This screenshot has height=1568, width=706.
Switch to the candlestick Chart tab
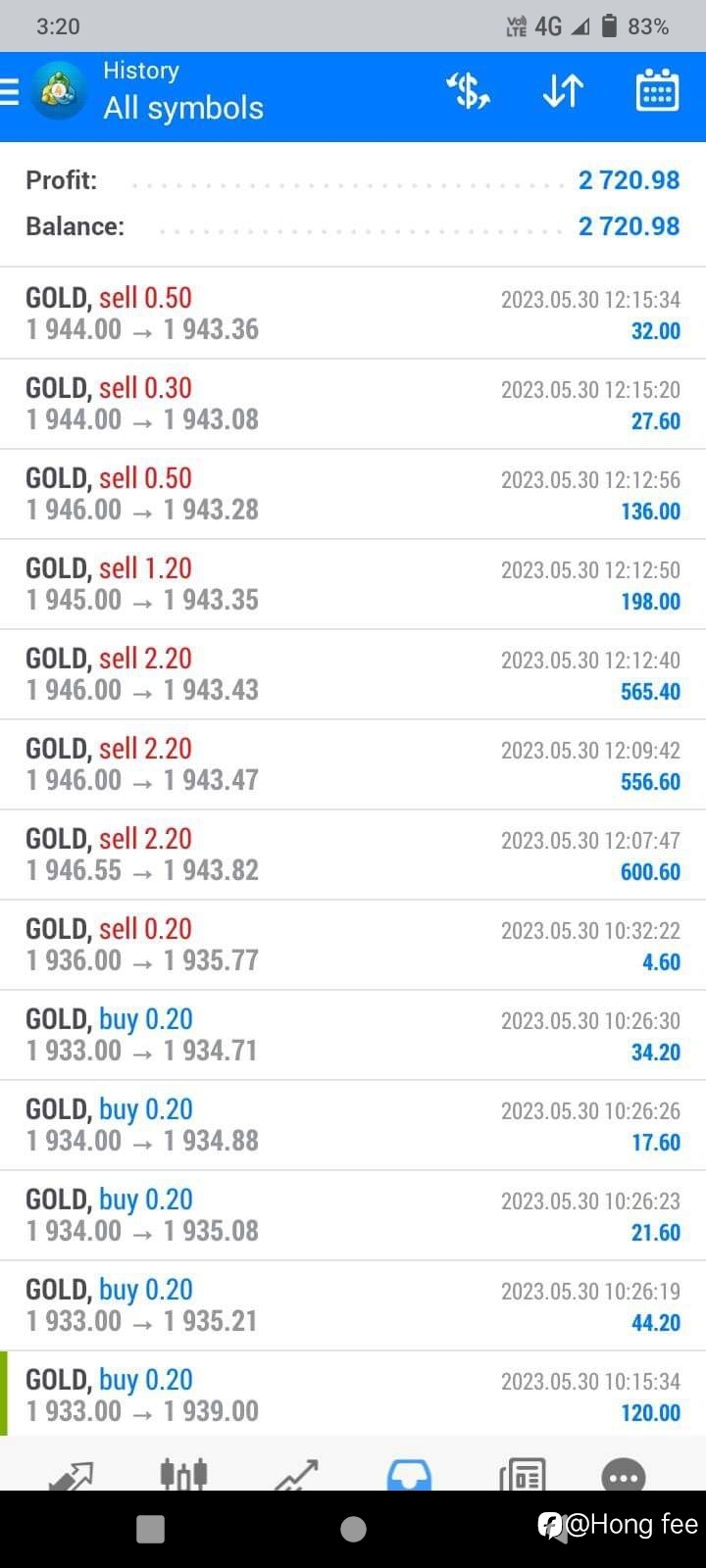pos(183,1473)
